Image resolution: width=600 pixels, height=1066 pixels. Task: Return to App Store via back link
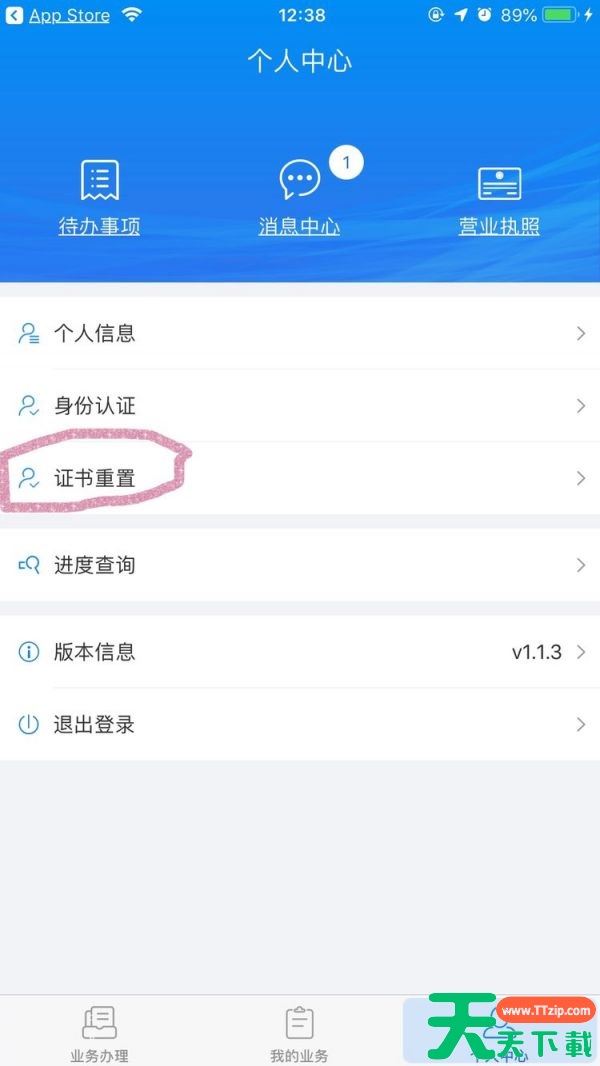58,16
